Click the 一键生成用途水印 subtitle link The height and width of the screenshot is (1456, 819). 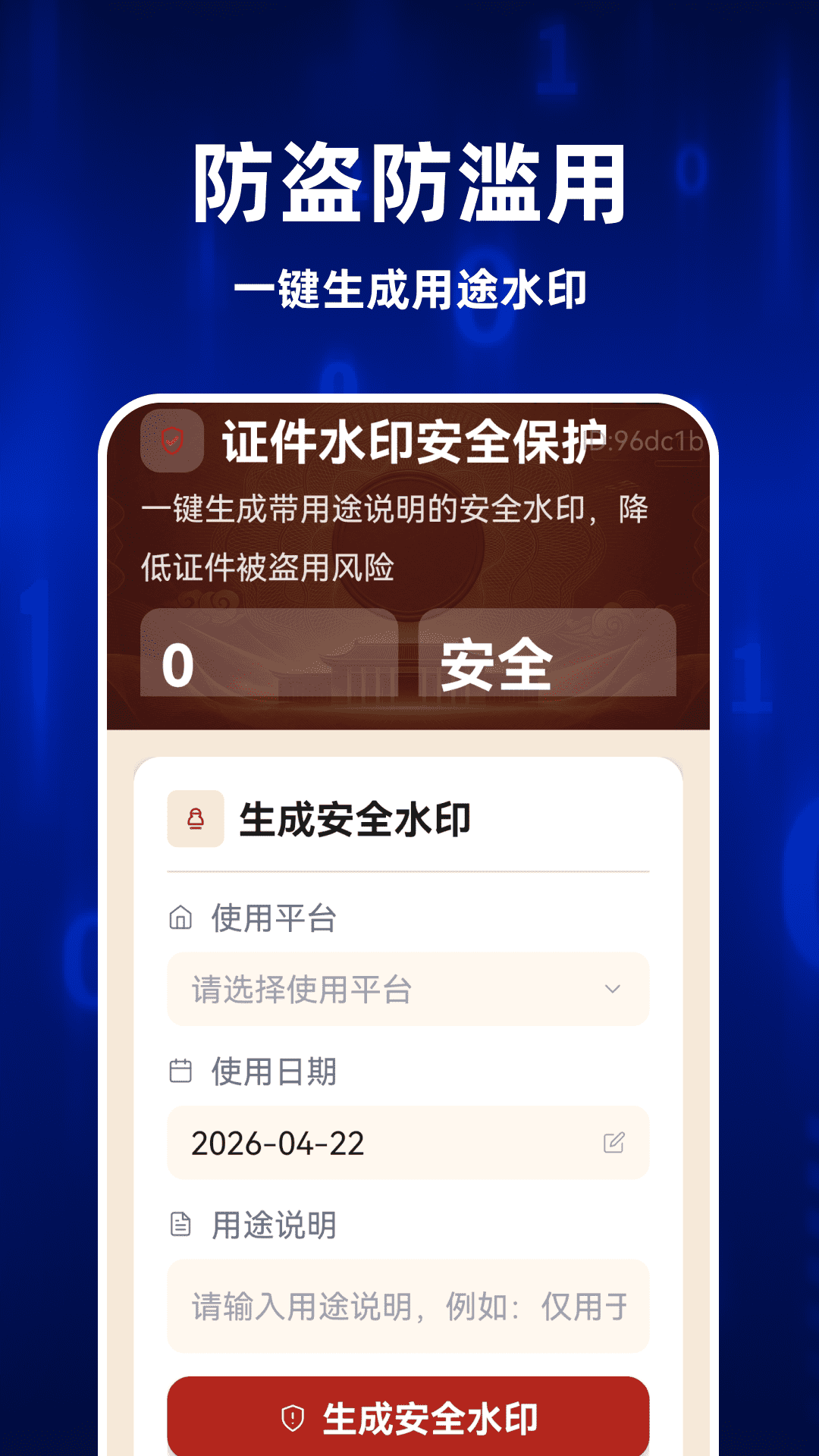point(409,286)
